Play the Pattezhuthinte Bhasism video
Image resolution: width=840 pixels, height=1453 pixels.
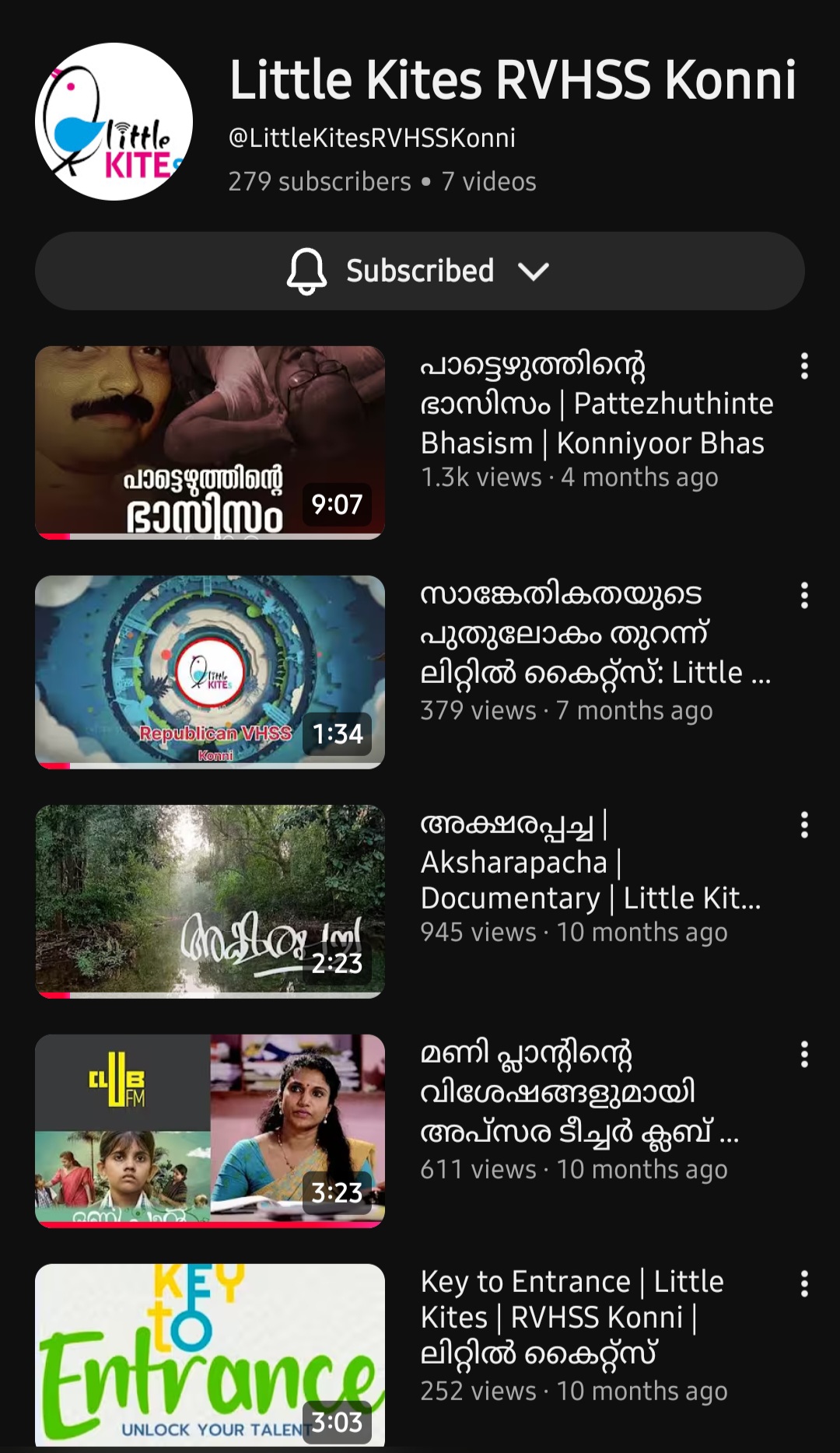point(210,443)
